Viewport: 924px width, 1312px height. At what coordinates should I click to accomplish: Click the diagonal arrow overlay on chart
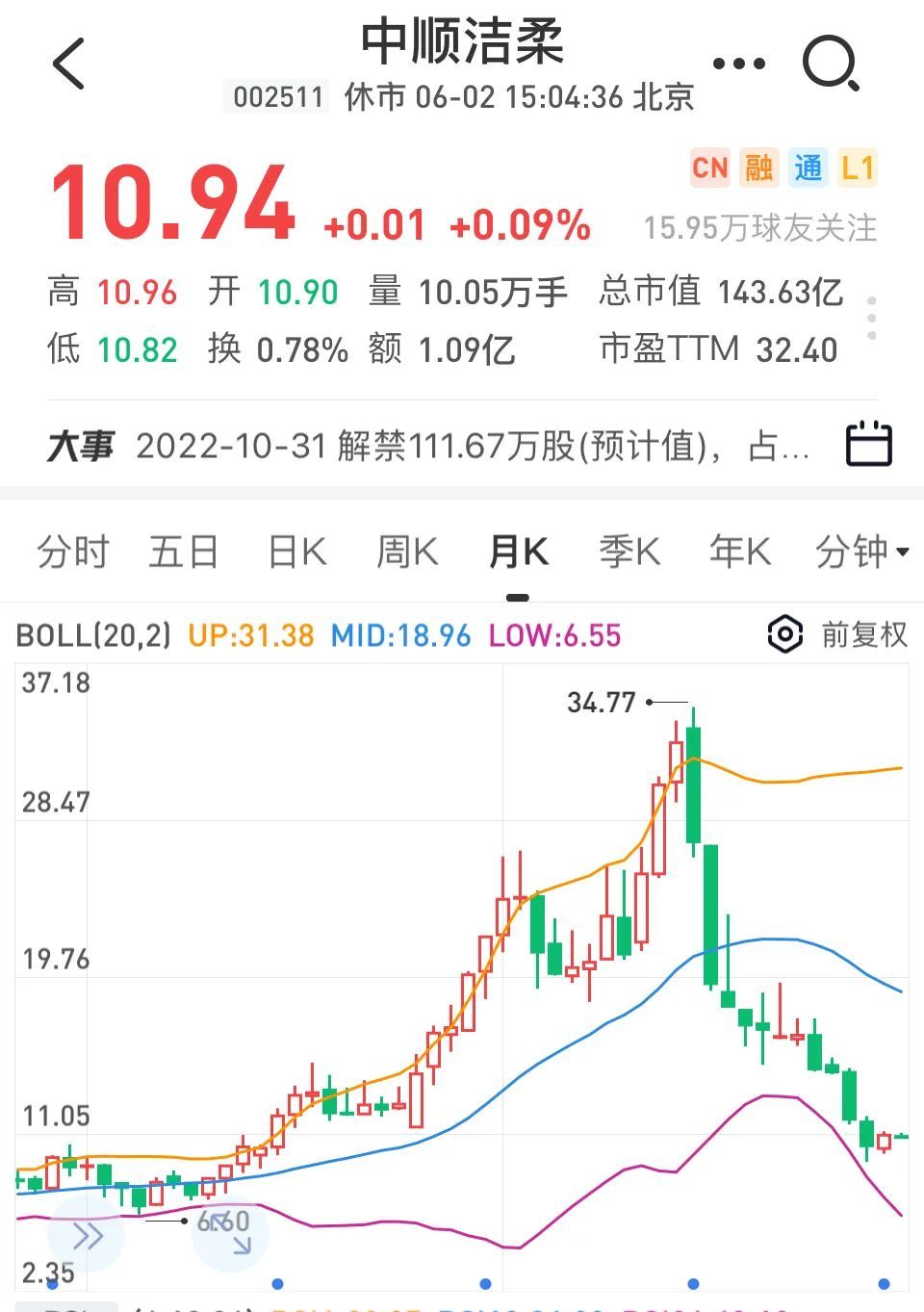click(x=241, y=1242)
